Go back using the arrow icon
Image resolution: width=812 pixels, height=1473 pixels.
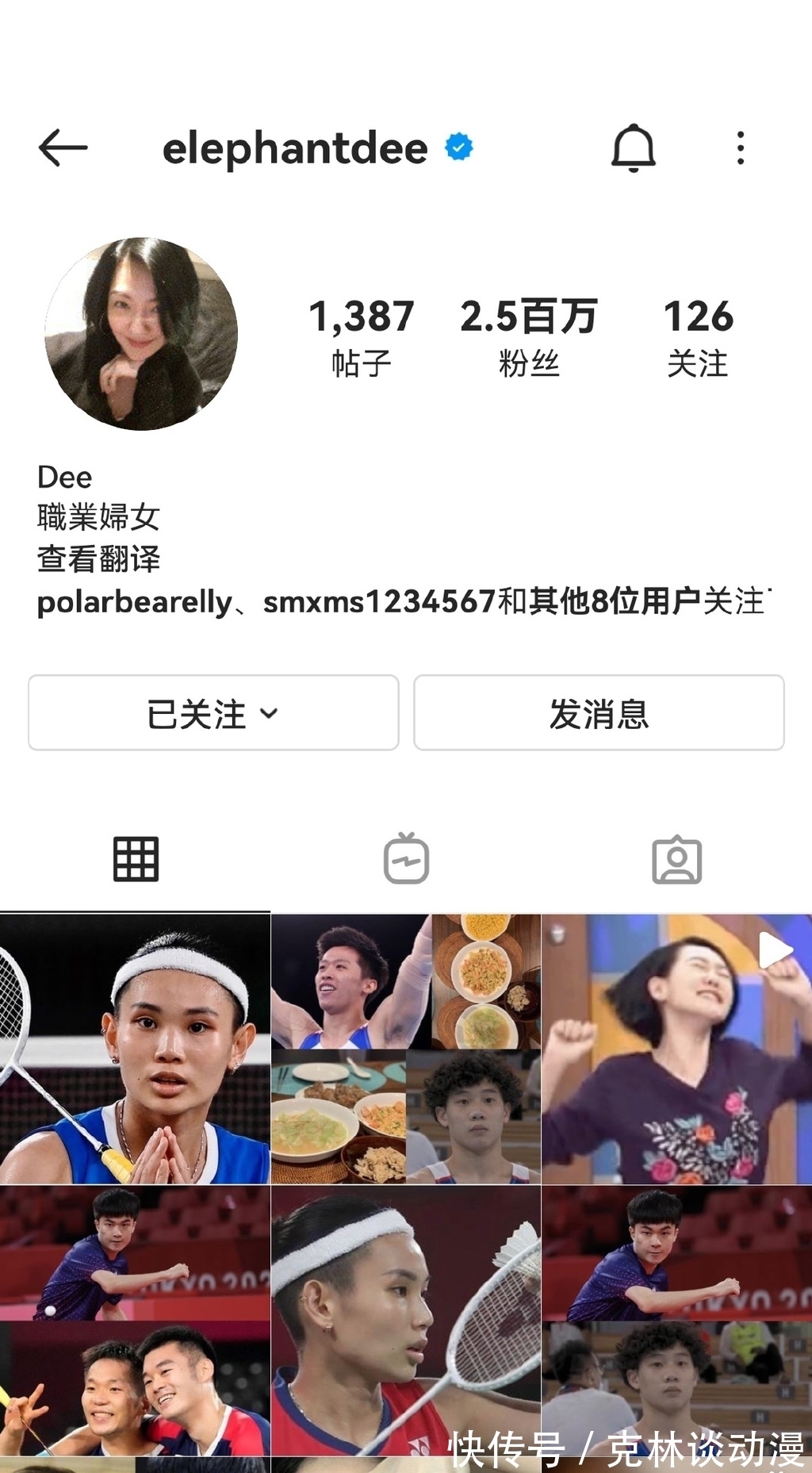[x=63, y=148]
